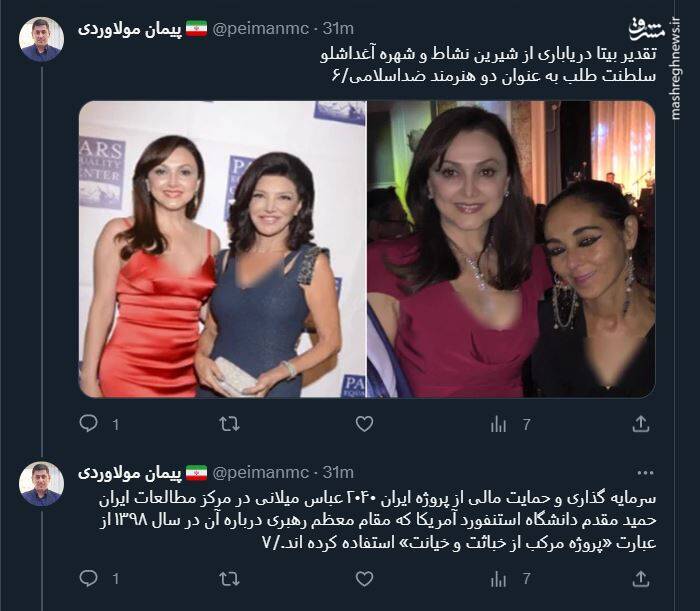Share the tweet with photos

641,424
